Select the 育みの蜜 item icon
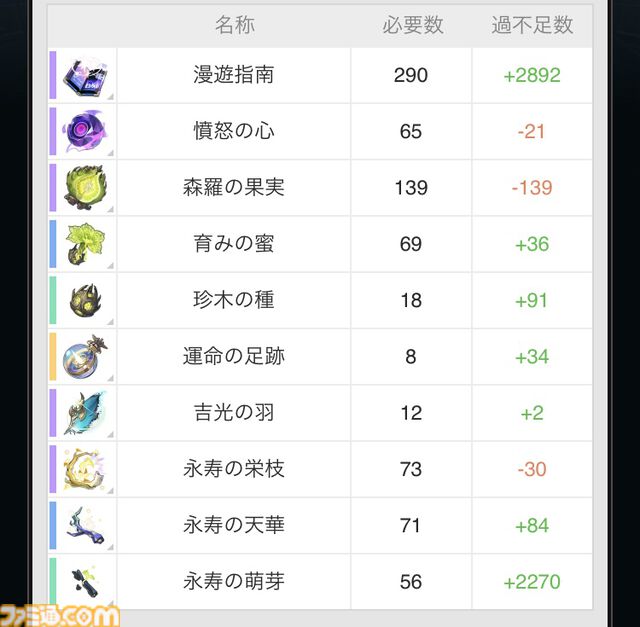The width and height of the screenshot is (640, 627). tap(85, 244)
